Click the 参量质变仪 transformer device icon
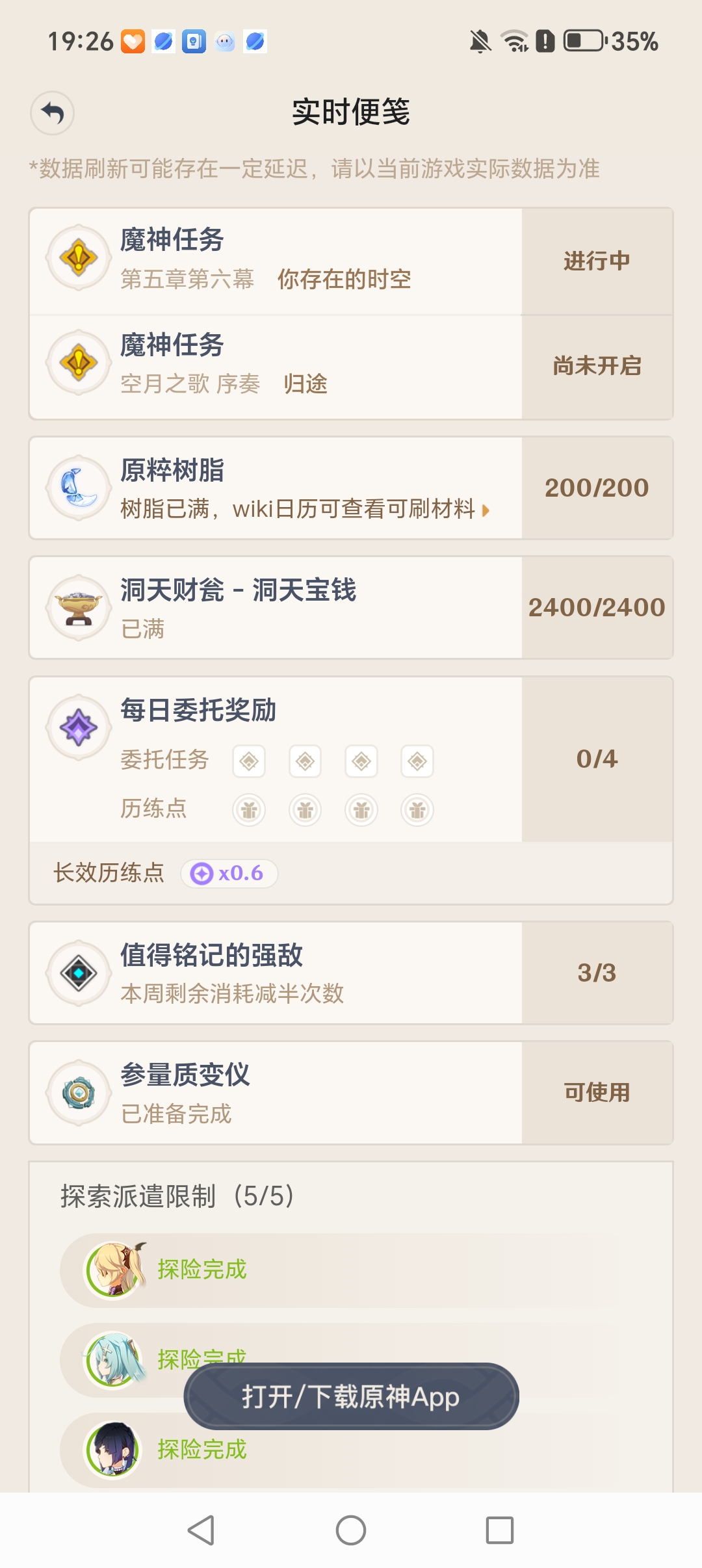This screenshot has height=1568, width=702. [x=78, y=1093]
